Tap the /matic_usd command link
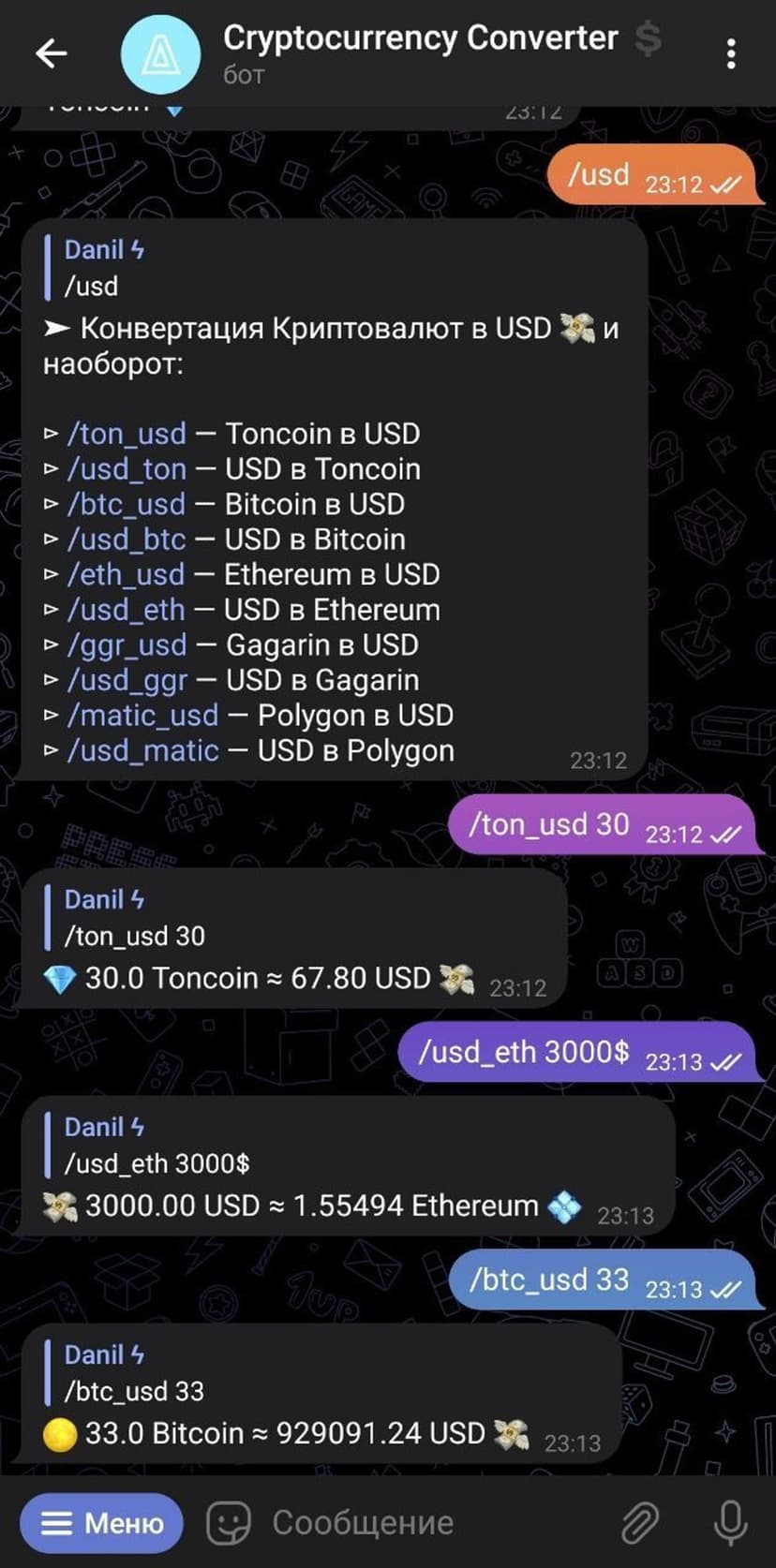This screenshot has height=1568, width=776. (x=142, y=716)
